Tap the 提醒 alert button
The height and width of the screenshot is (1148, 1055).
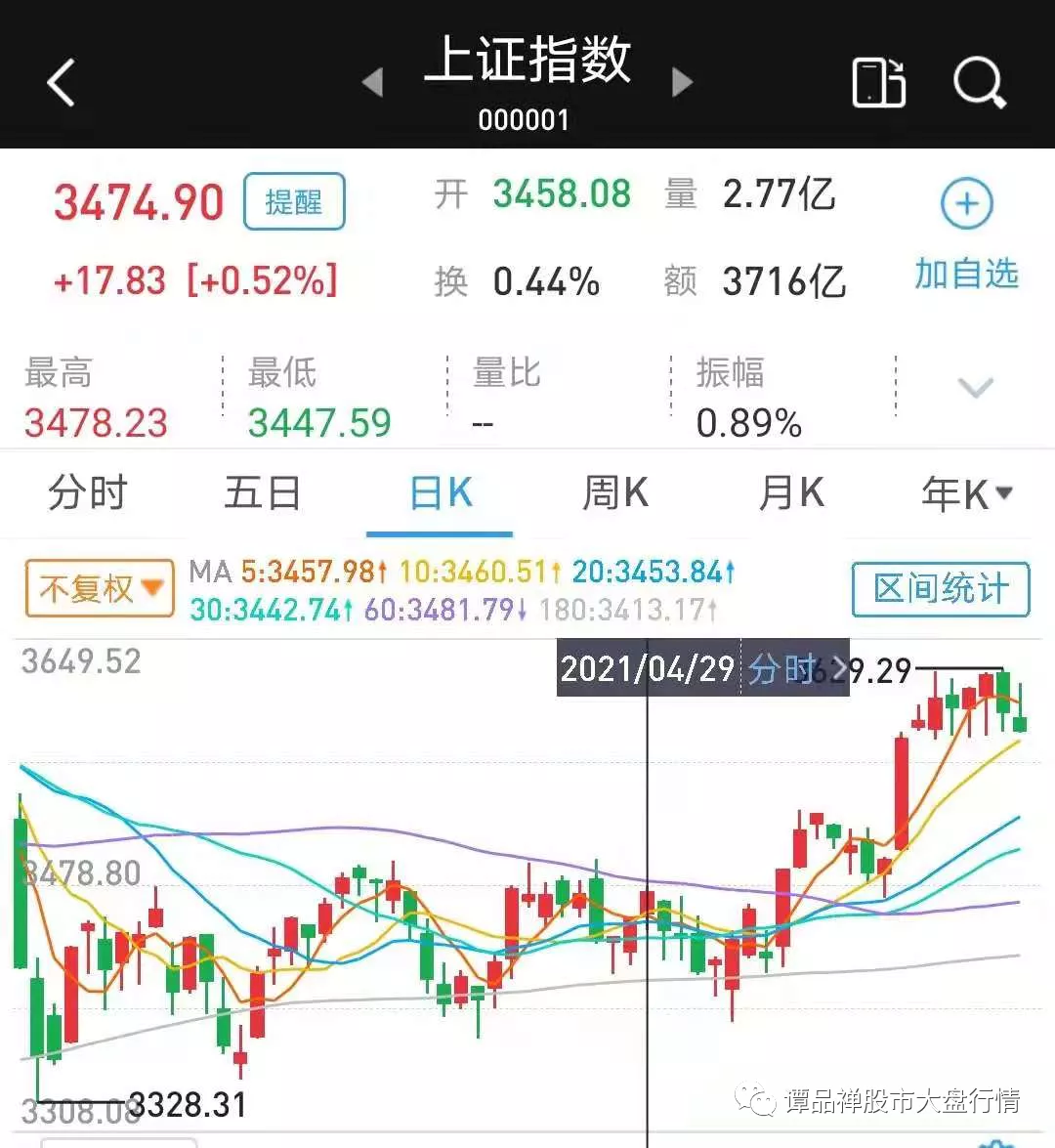pos(294,201)
